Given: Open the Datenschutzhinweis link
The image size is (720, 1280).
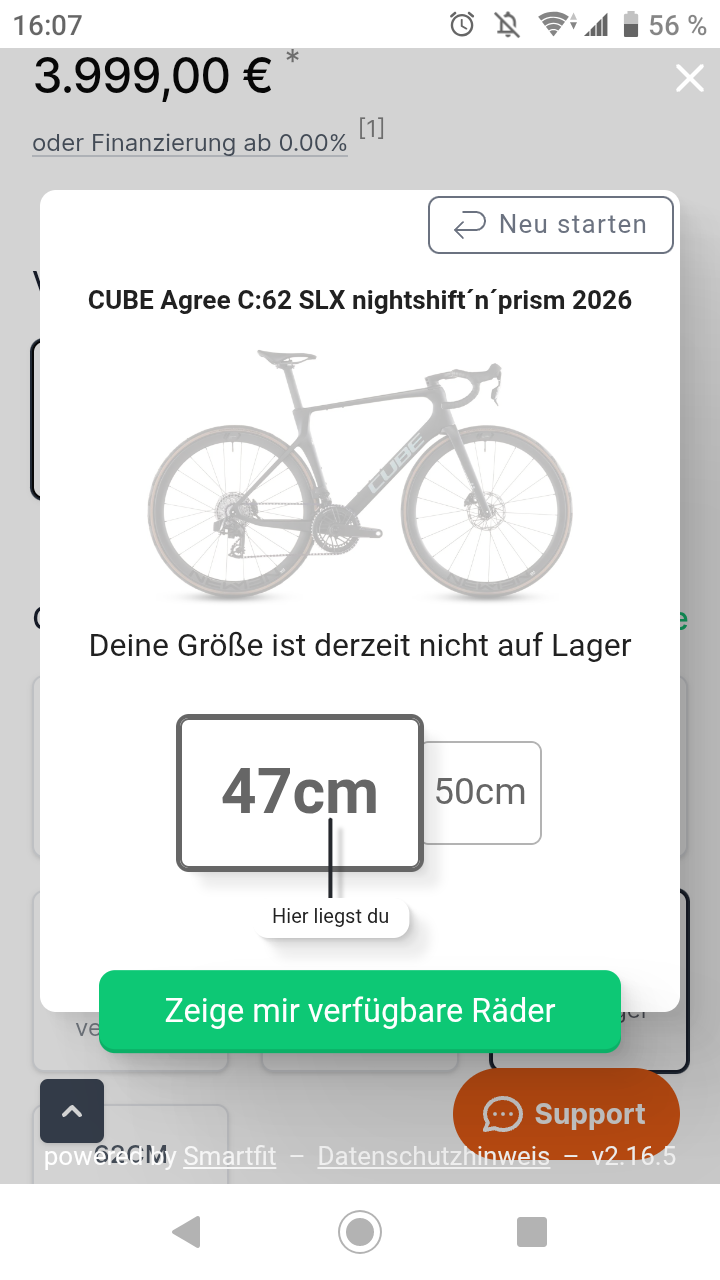Looking at the screenshot, I should (x=434, y=1157).
